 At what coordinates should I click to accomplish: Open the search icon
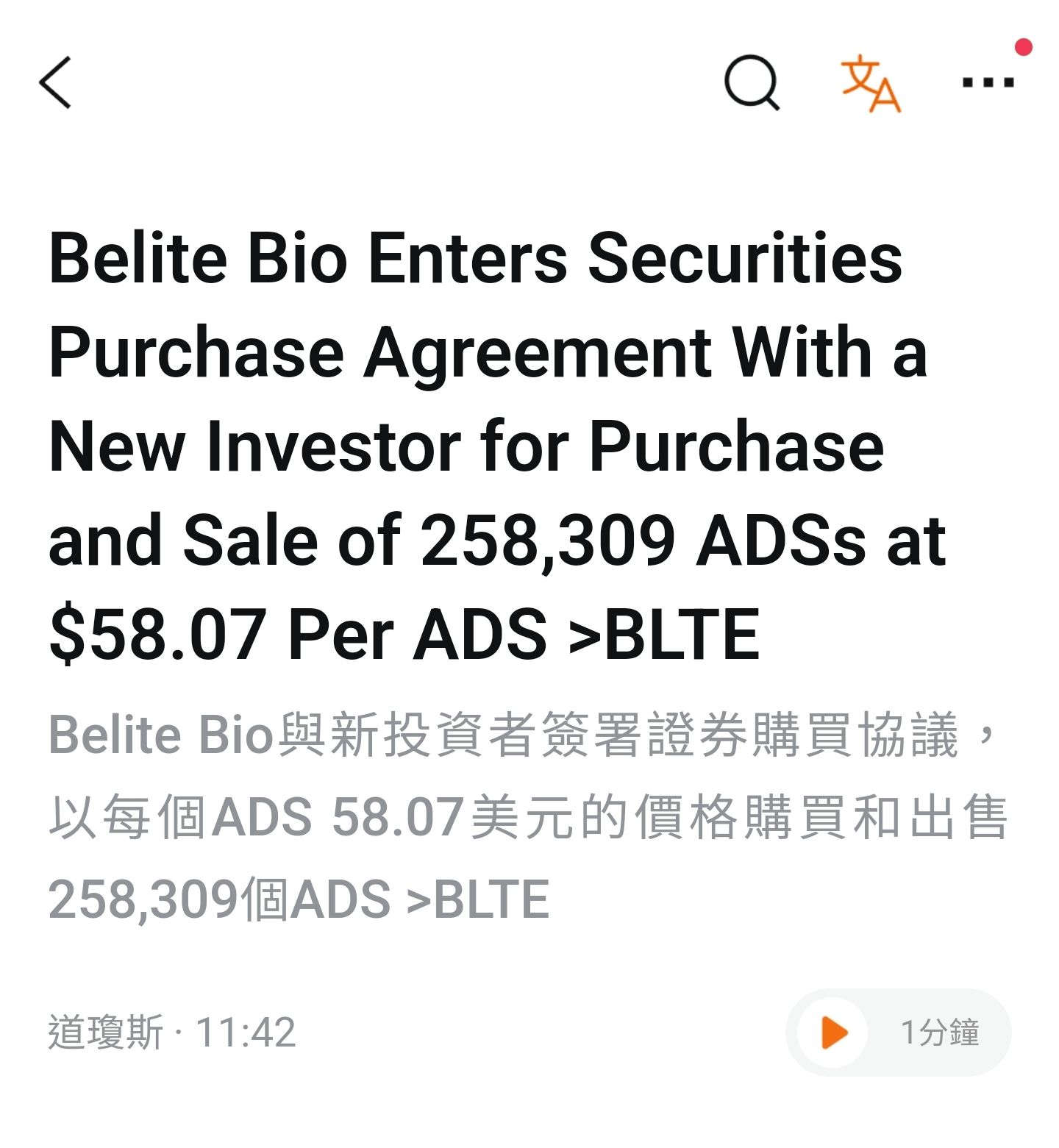(751, 82)
